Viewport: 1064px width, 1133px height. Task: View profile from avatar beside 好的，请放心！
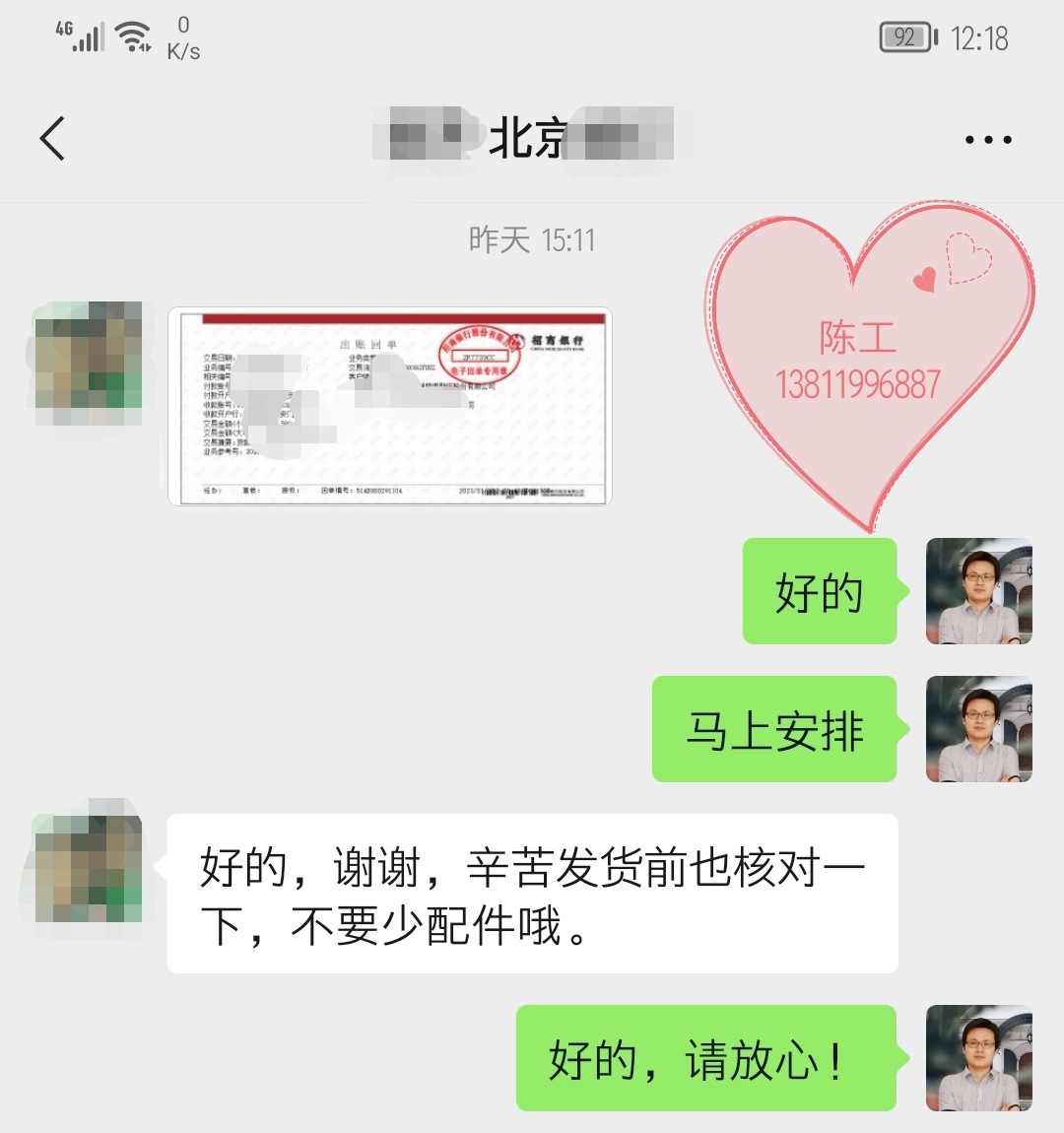point(978,1058)
